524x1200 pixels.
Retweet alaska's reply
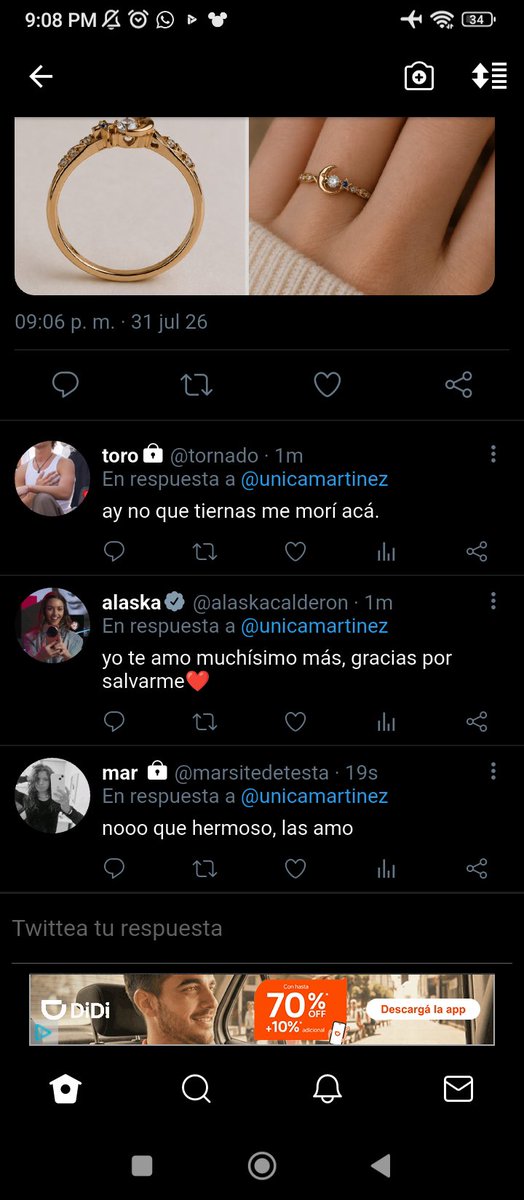click(x=205, y=721)
